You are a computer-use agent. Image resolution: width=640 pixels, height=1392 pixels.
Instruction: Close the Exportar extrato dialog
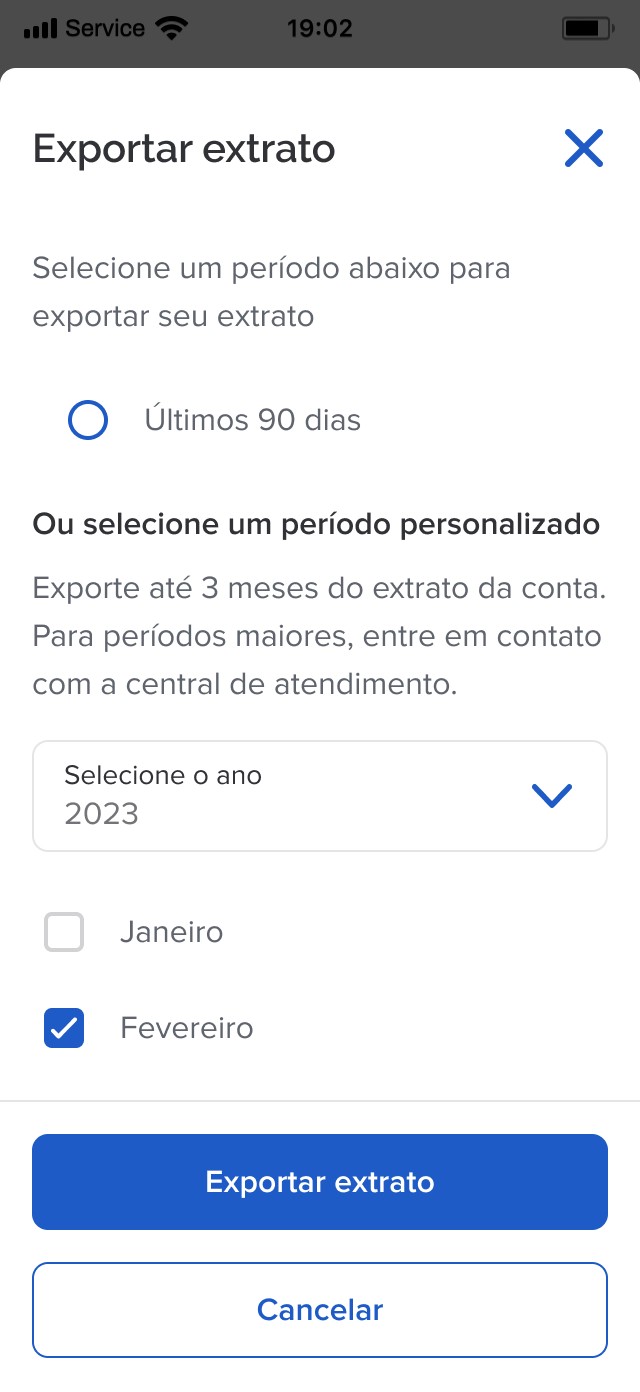[583, 149]
